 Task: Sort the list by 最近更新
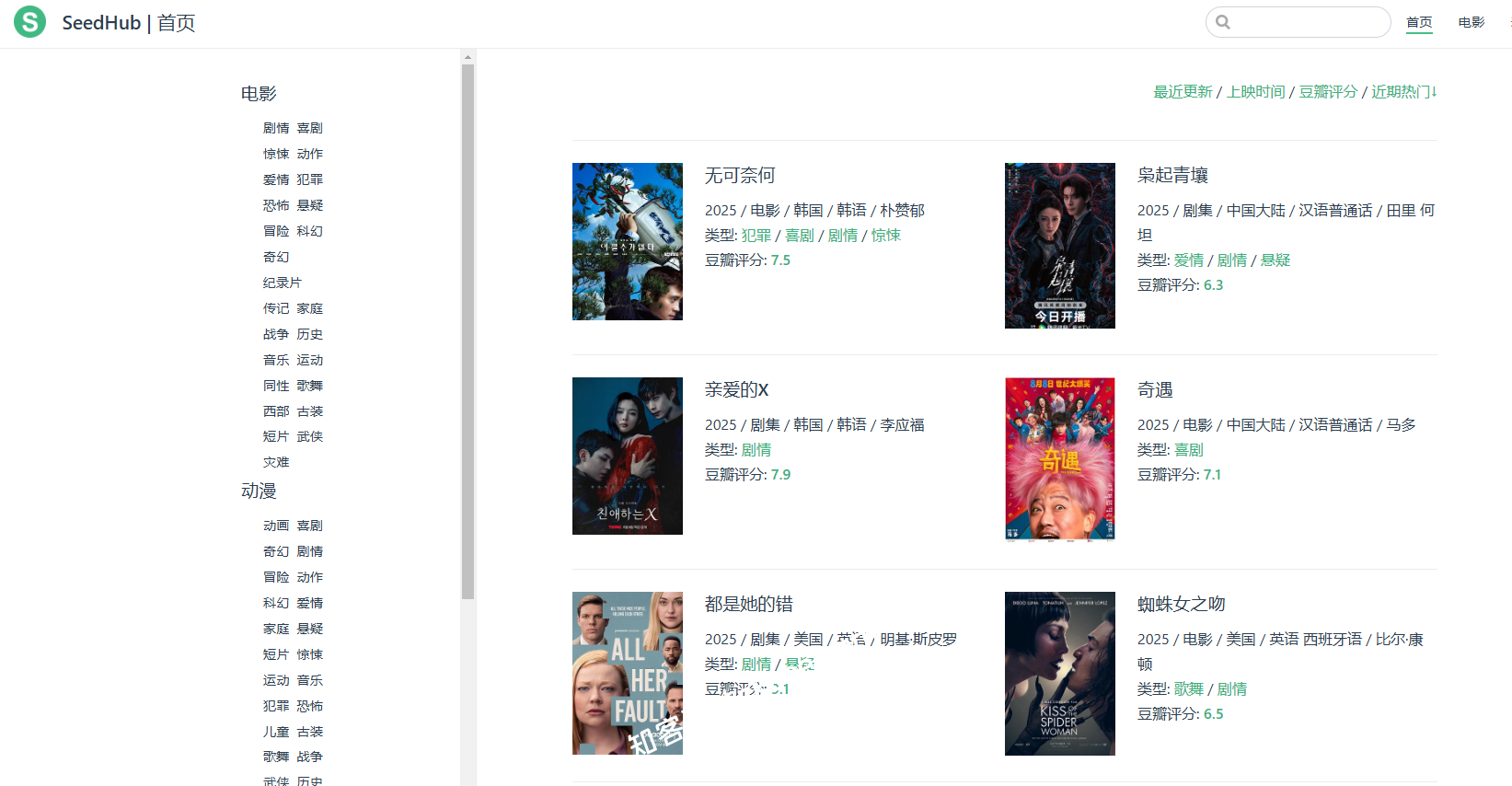1183,92
